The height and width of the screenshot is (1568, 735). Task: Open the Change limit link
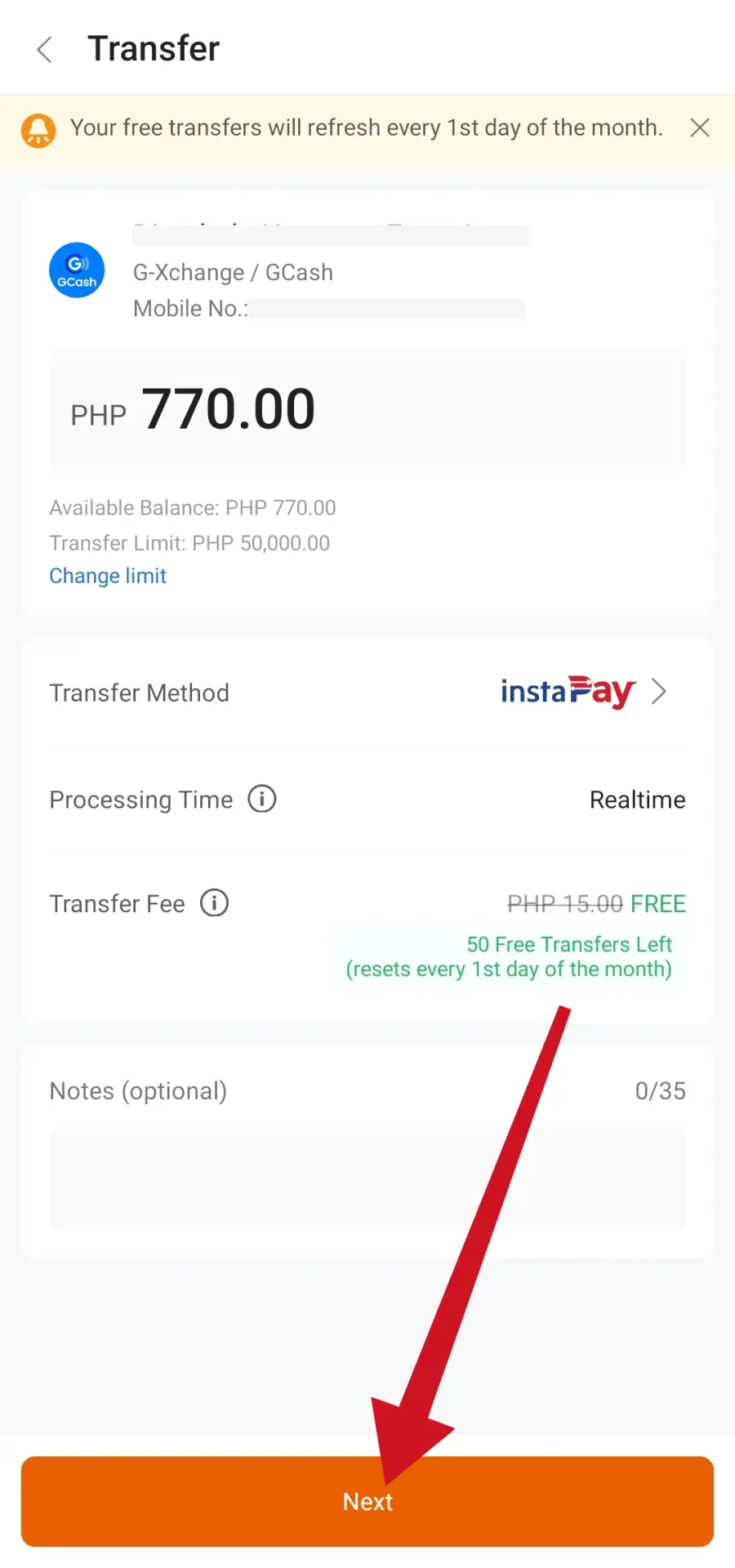tap(108, 576)
